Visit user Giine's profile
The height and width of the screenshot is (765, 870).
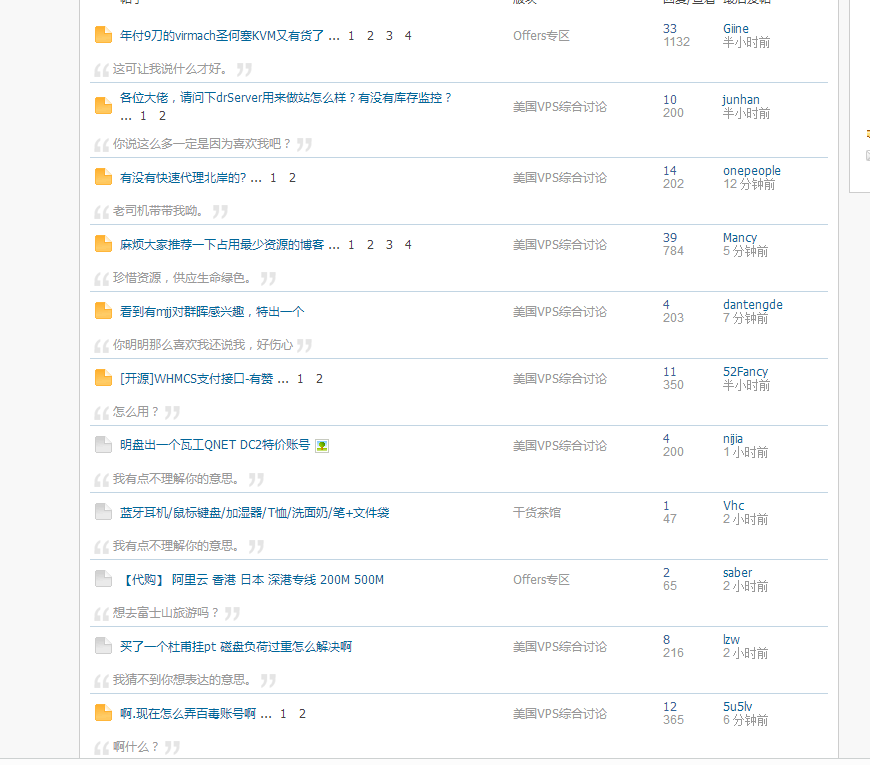(x=735, y=29)
